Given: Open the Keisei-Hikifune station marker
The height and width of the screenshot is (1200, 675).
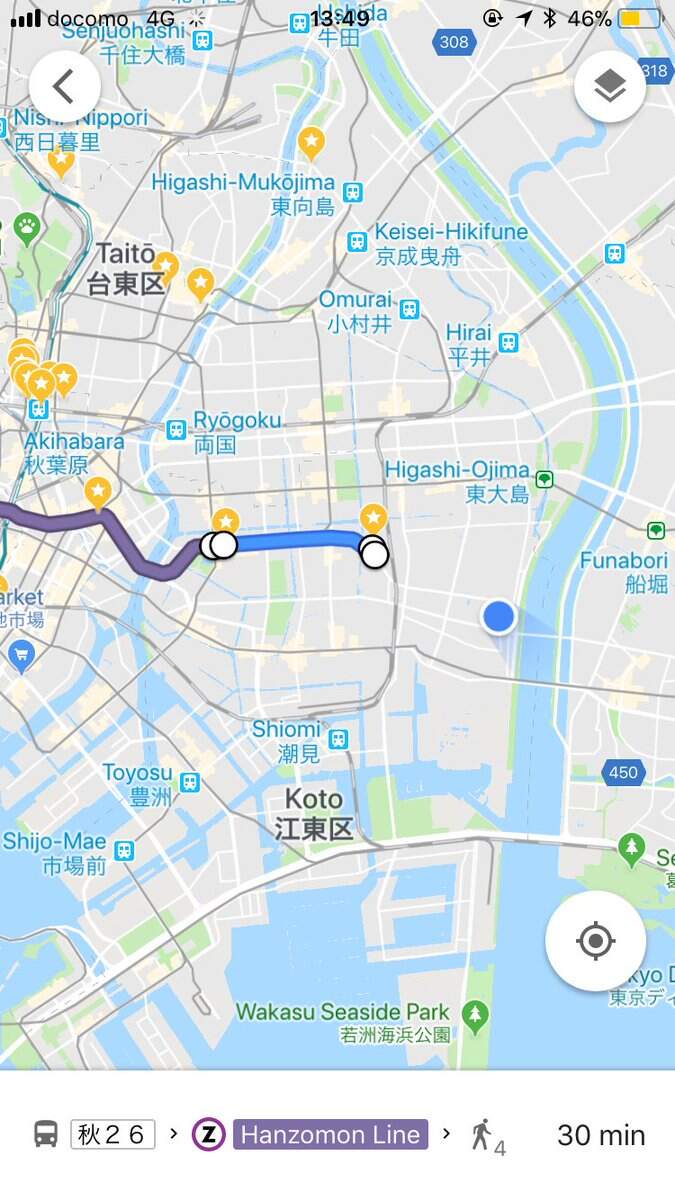Looking at the screenshot, I should pyautogui.click(x=357, y=241).
